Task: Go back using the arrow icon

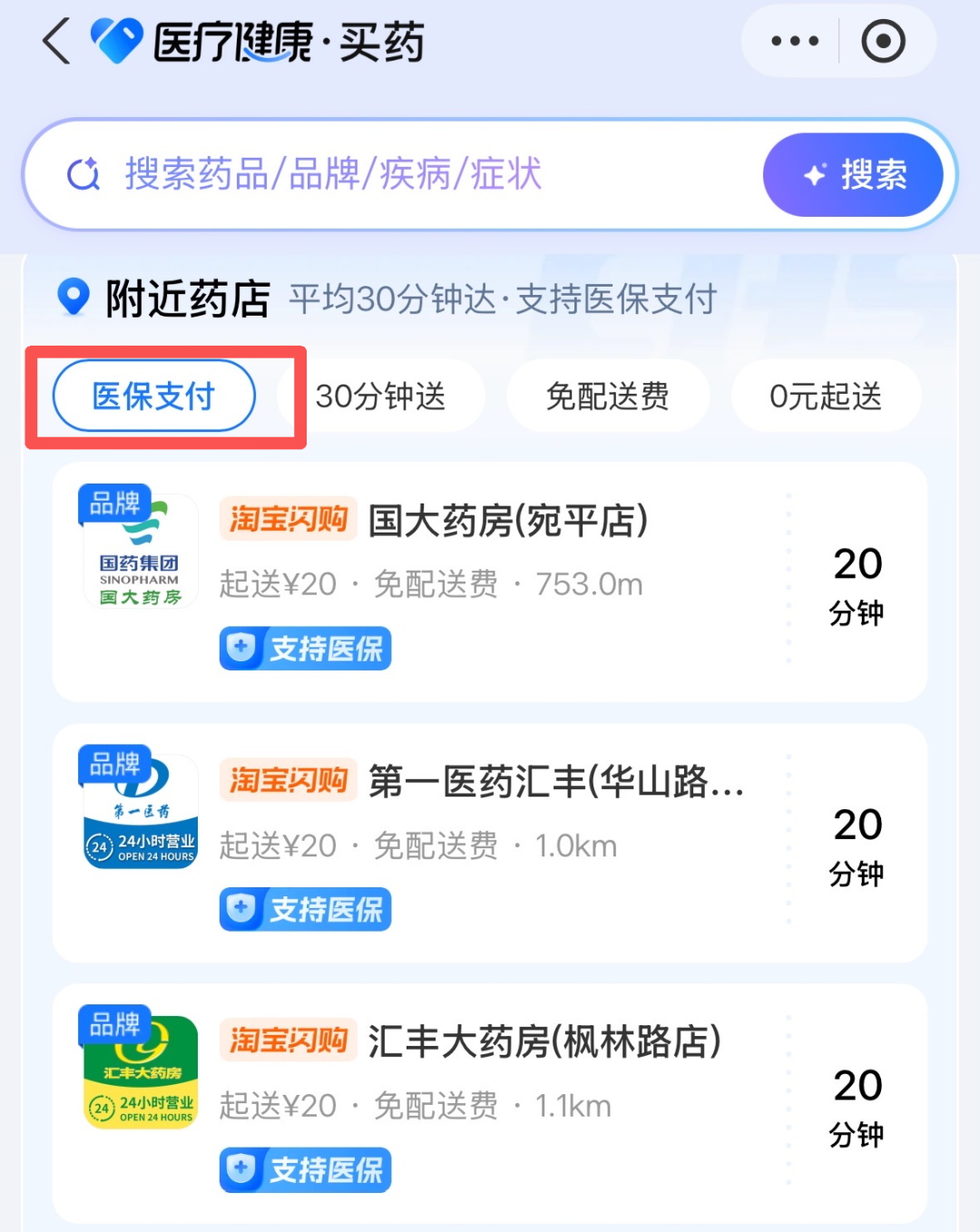Action: (56, 42)
